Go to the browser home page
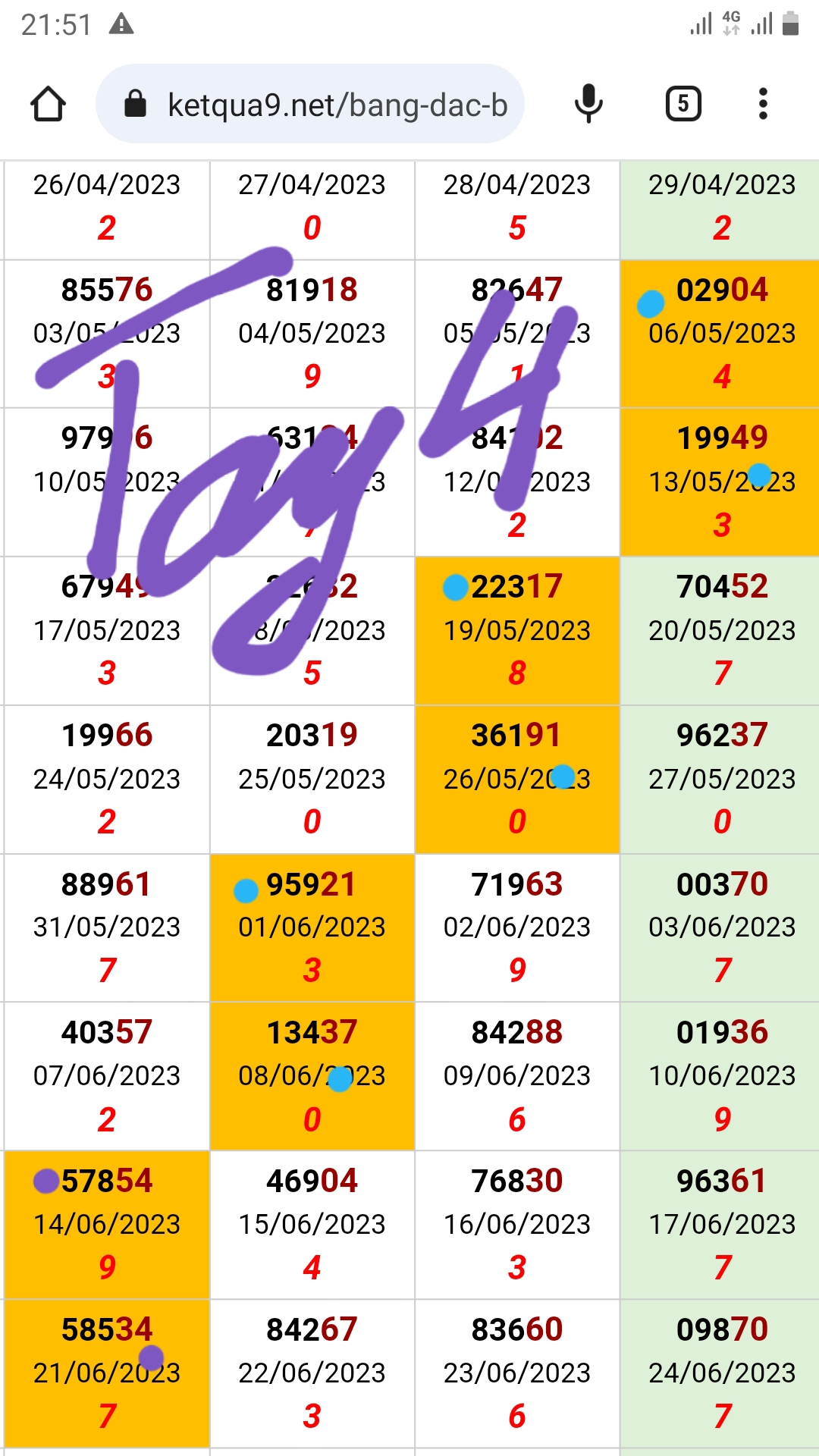The height and width of the screenshot is (1456, 819). [48, 104]
